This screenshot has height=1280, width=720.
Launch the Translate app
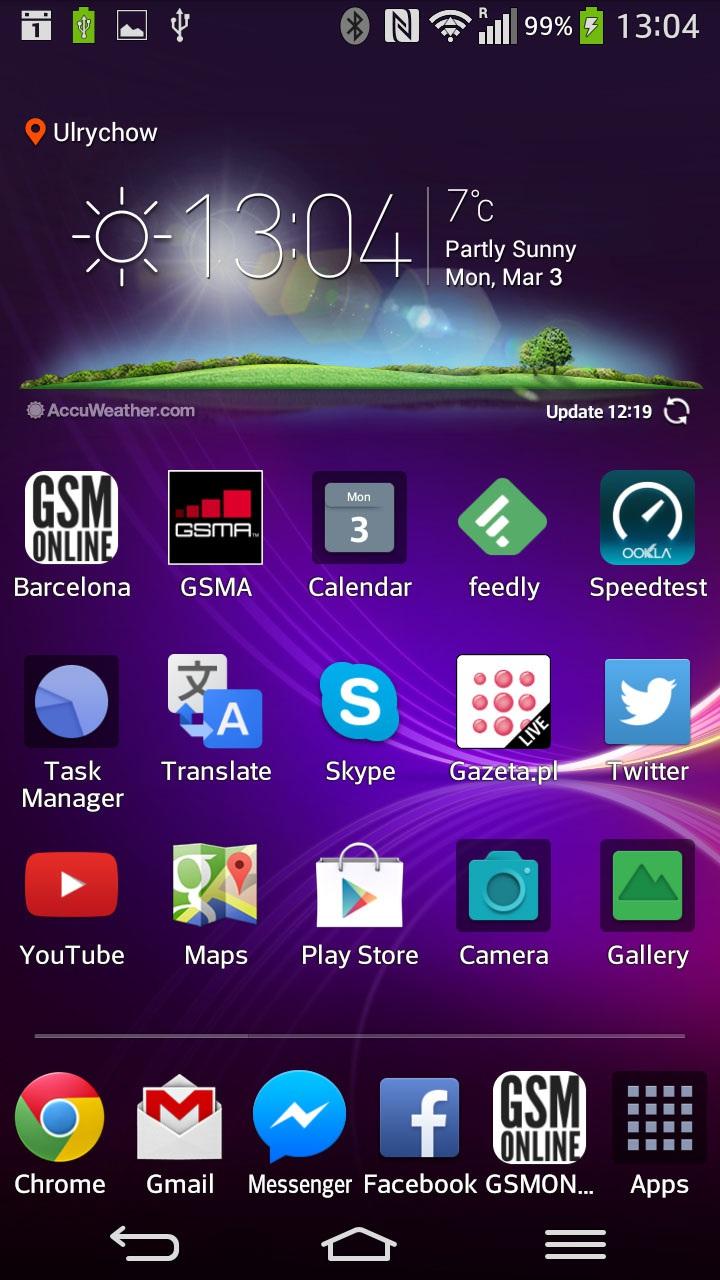pyautogui.click(x=215, y=702)
